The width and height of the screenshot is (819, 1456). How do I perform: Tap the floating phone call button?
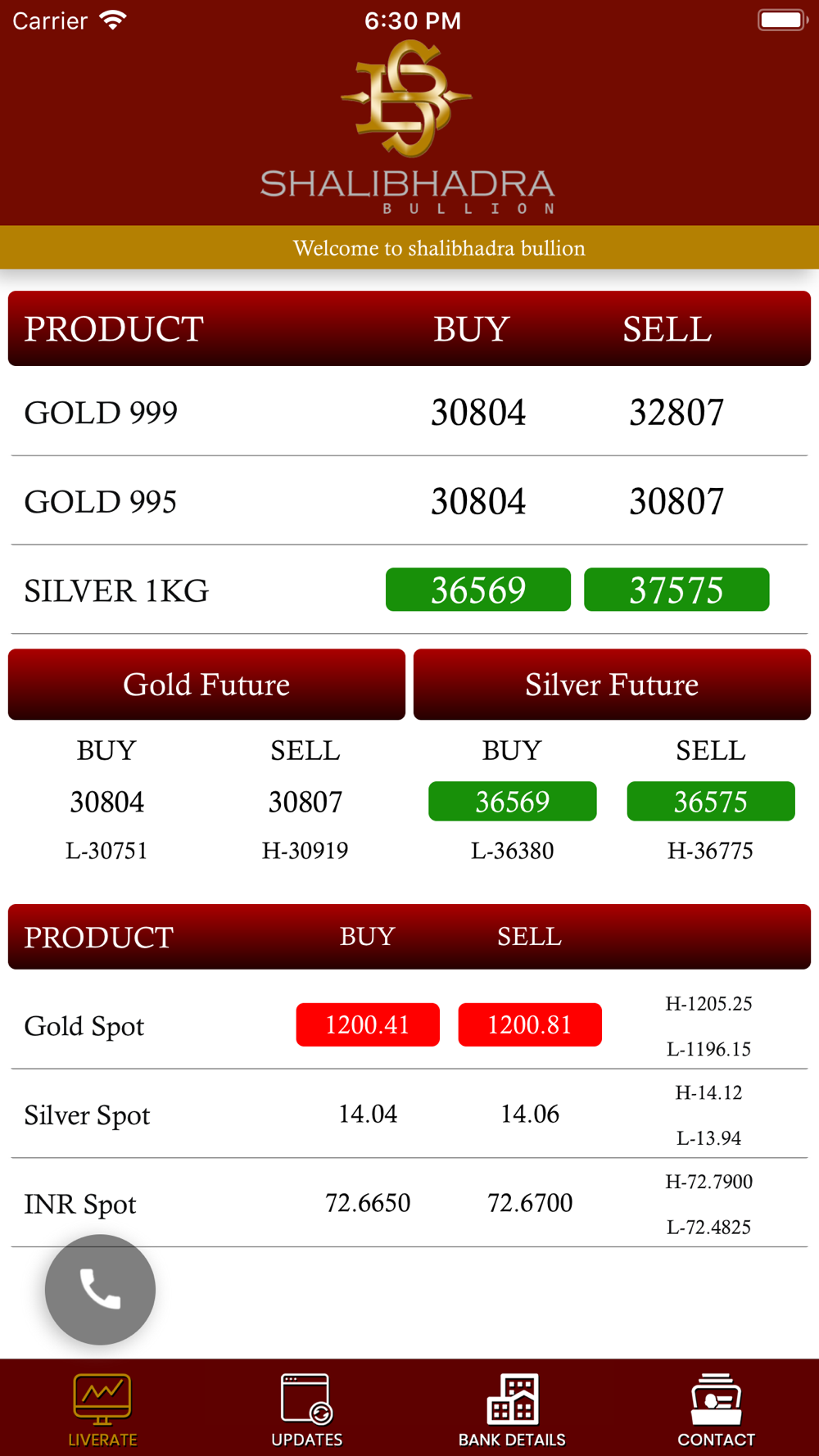coord(100,1289)
